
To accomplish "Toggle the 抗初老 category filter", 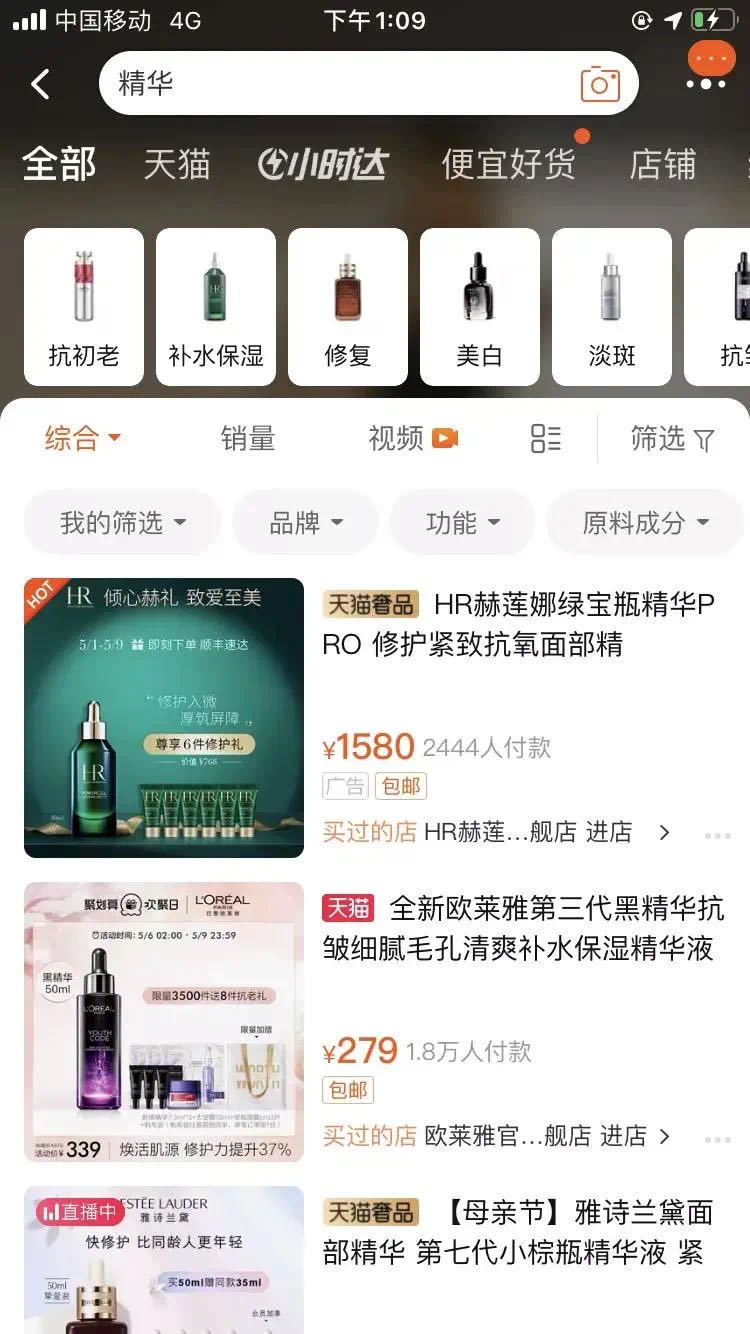I will coord(83,305).
